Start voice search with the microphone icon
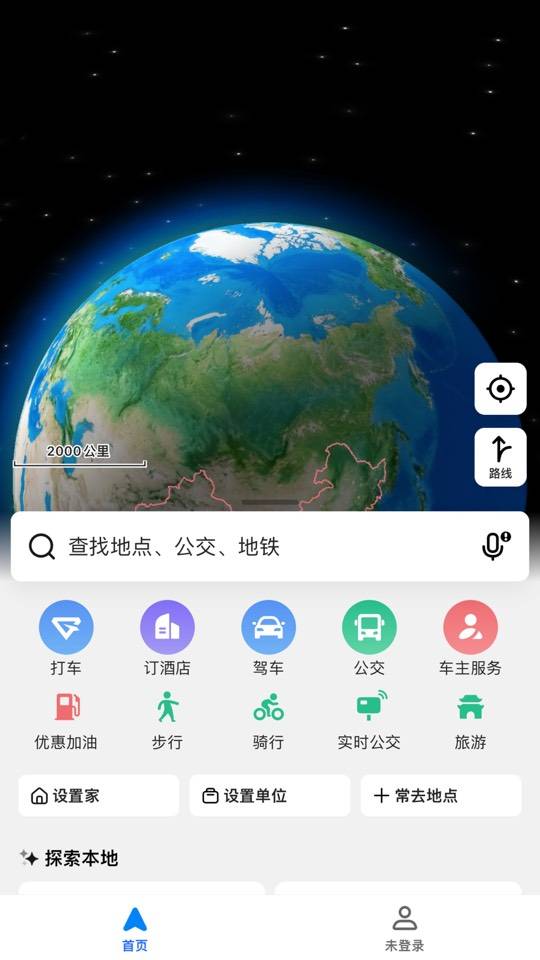Screen dimensions: 540x960 click(x=495, y=546)
